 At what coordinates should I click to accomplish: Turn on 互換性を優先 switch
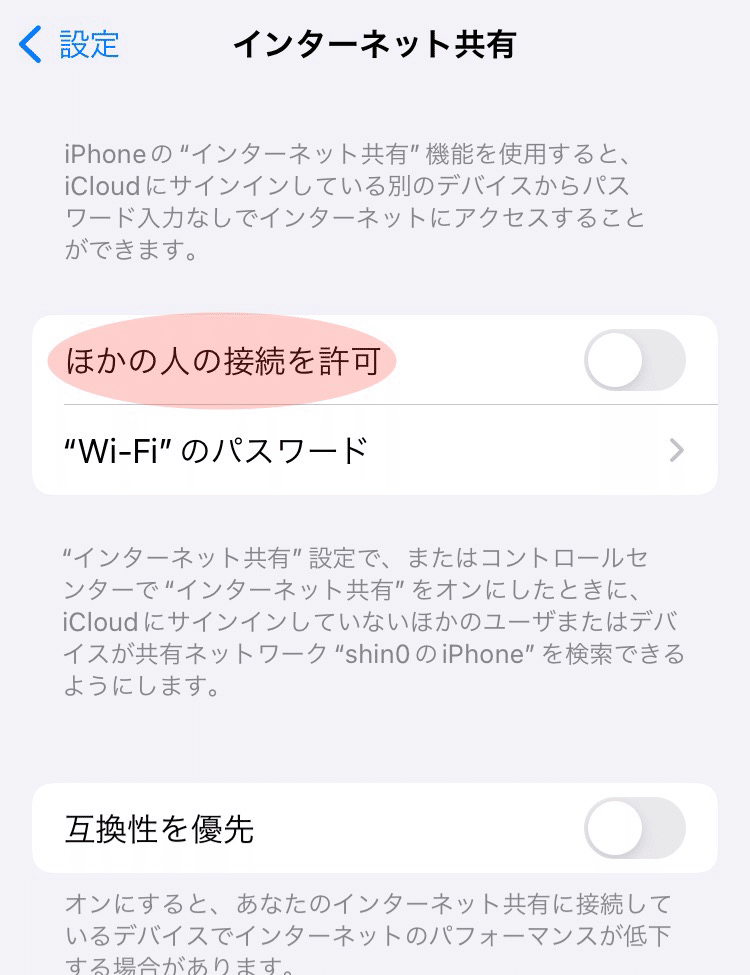[634, 828]
